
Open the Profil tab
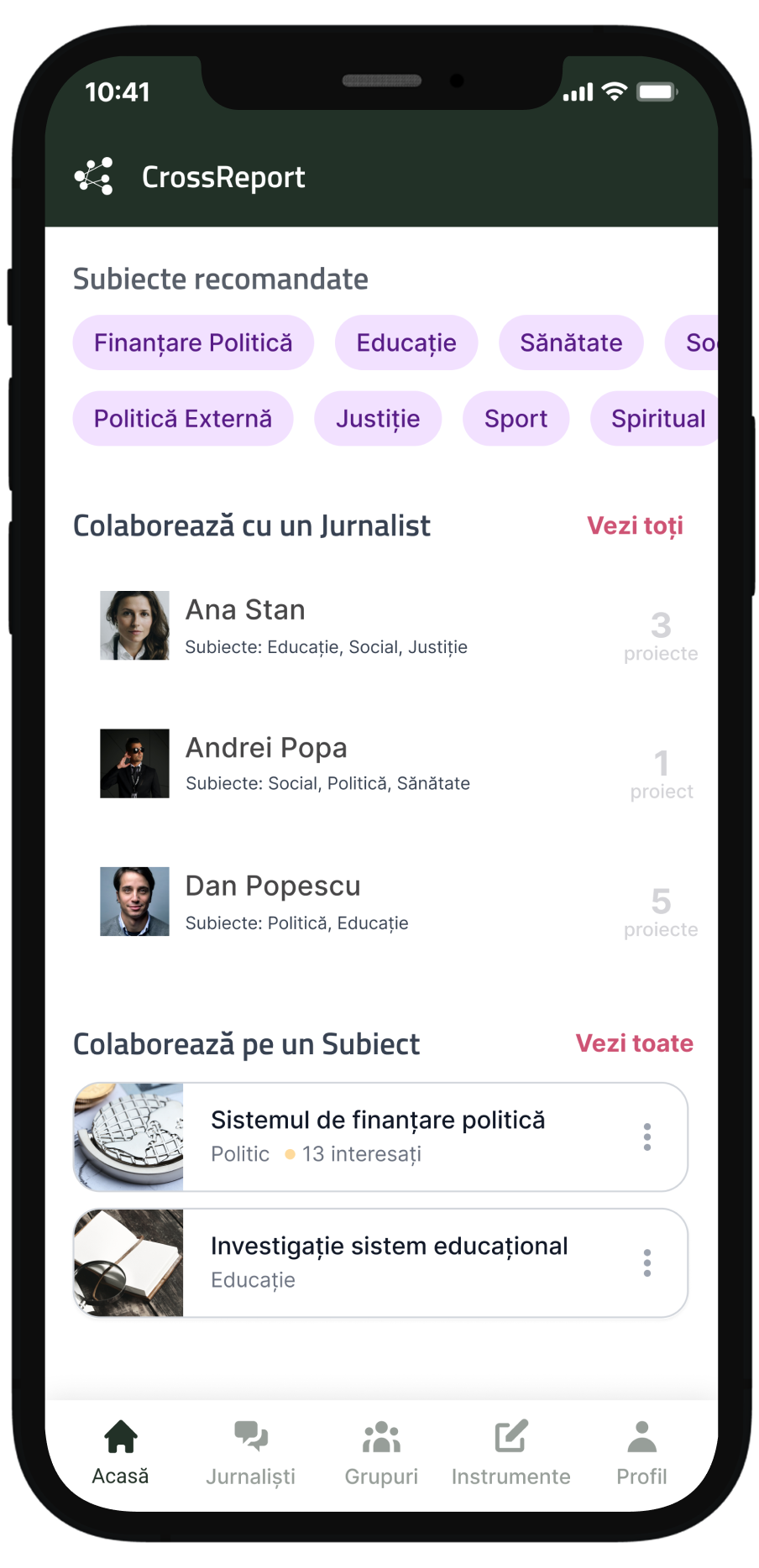point(641,1452)
